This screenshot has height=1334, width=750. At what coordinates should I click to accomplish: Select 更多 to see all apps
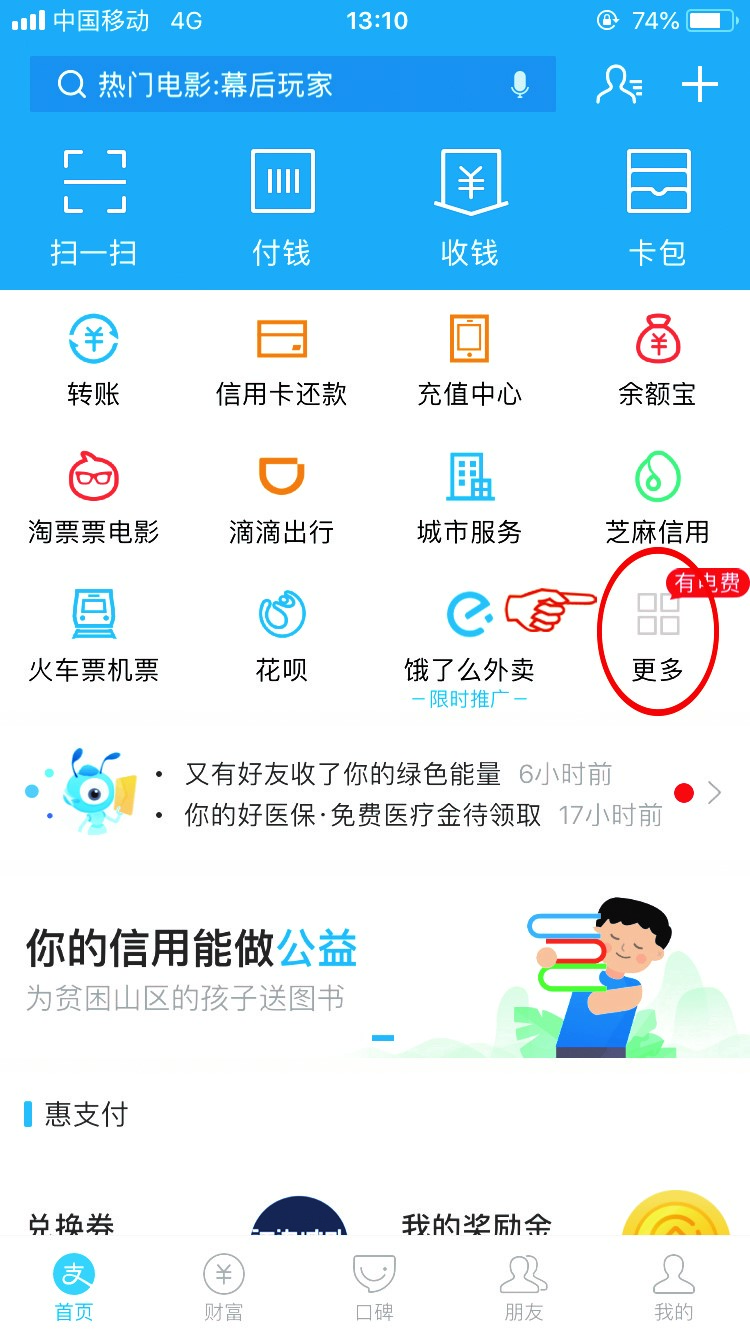point(657,635)
